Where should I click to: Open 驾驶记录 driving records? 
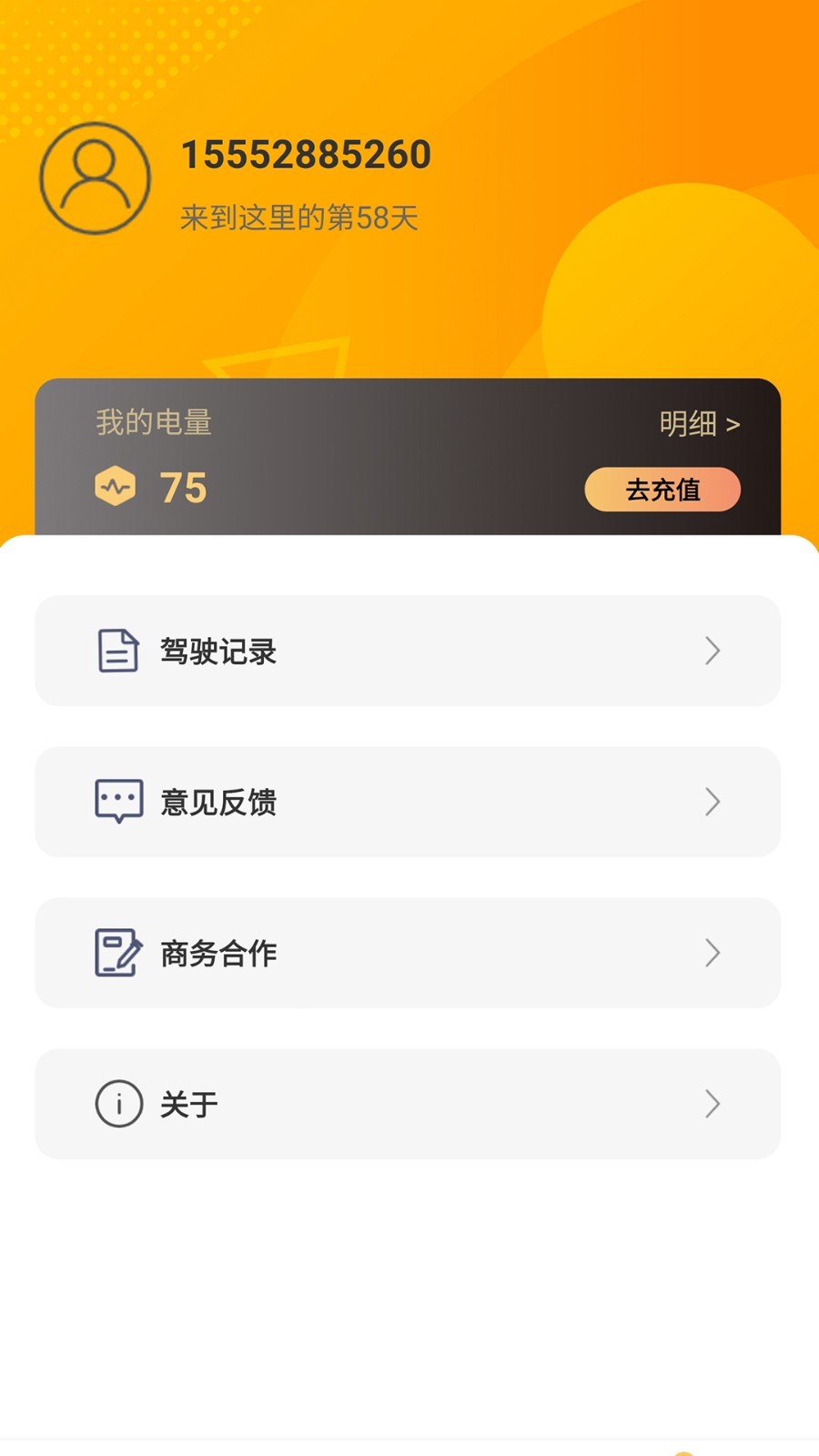pos(408,651)
